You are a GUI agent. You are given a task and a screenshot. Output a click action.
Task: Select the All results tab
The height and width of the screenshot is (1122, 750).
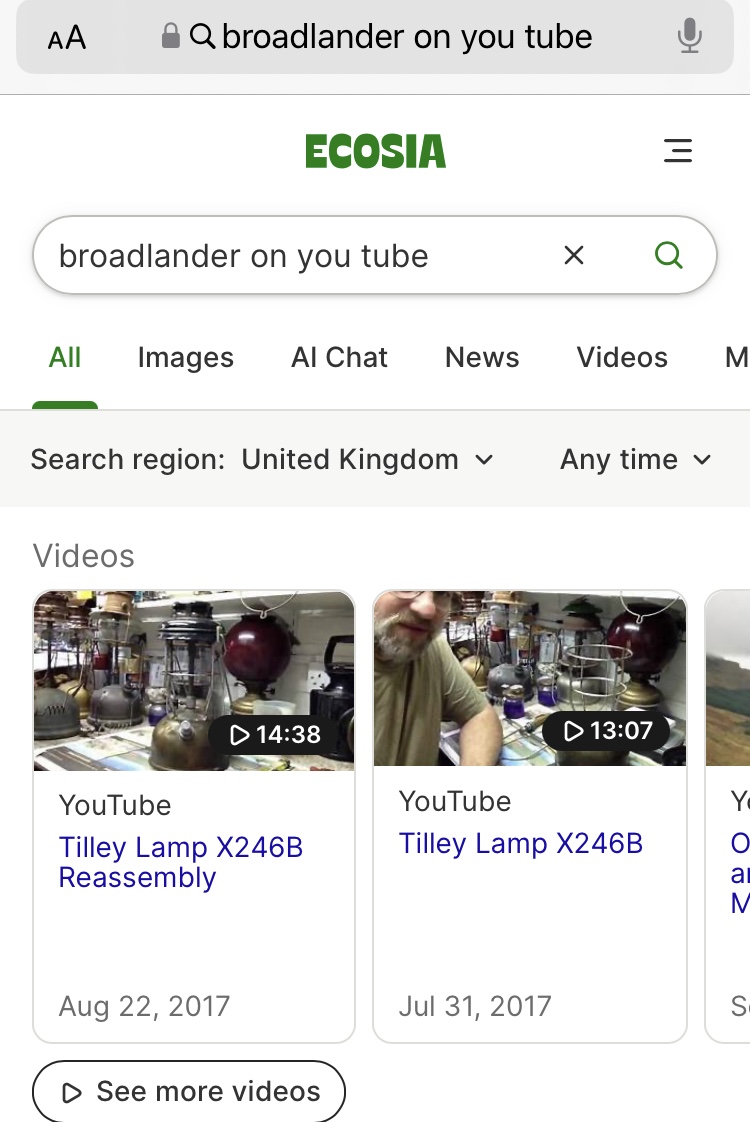pyautogui.click(x=65, y=358)
